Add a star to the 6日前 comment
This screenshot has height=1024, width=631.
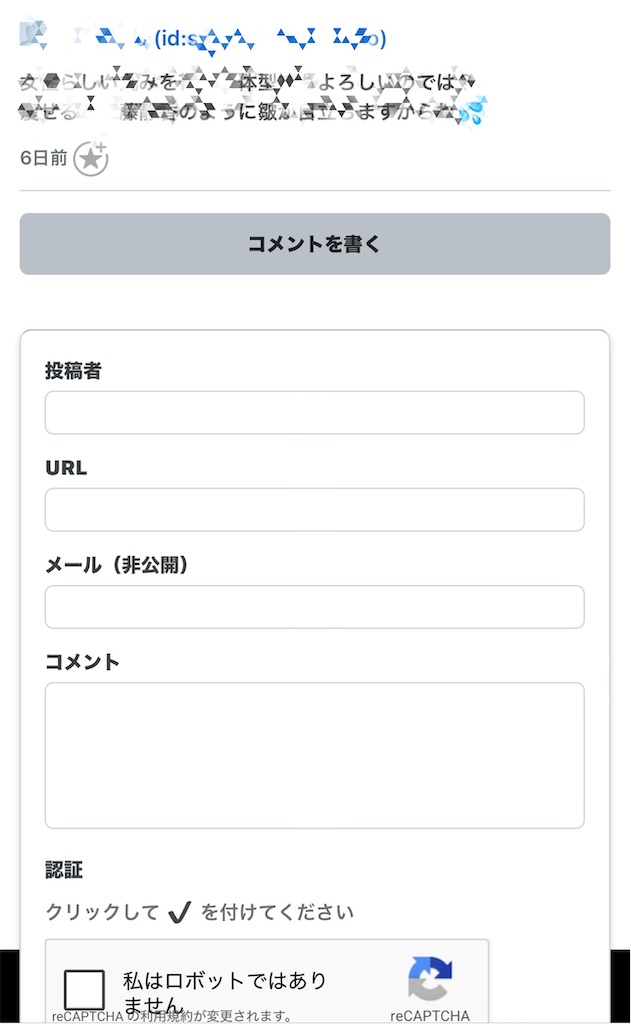click(91, 158)
